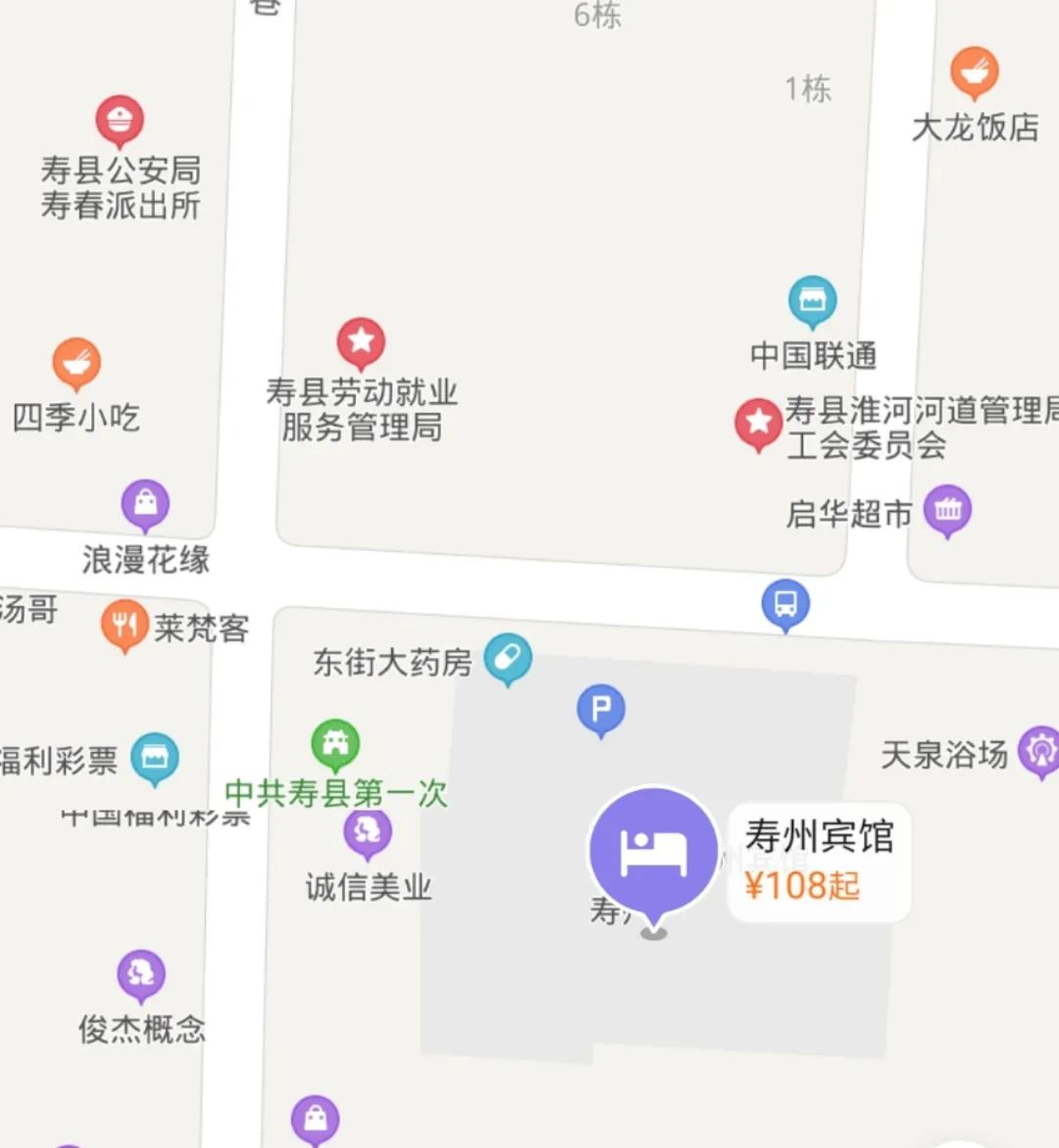Open the 天泉浴场 bathhouse marker
This screenshot has width=1059, height=1148.
(x=1040, y=751)
